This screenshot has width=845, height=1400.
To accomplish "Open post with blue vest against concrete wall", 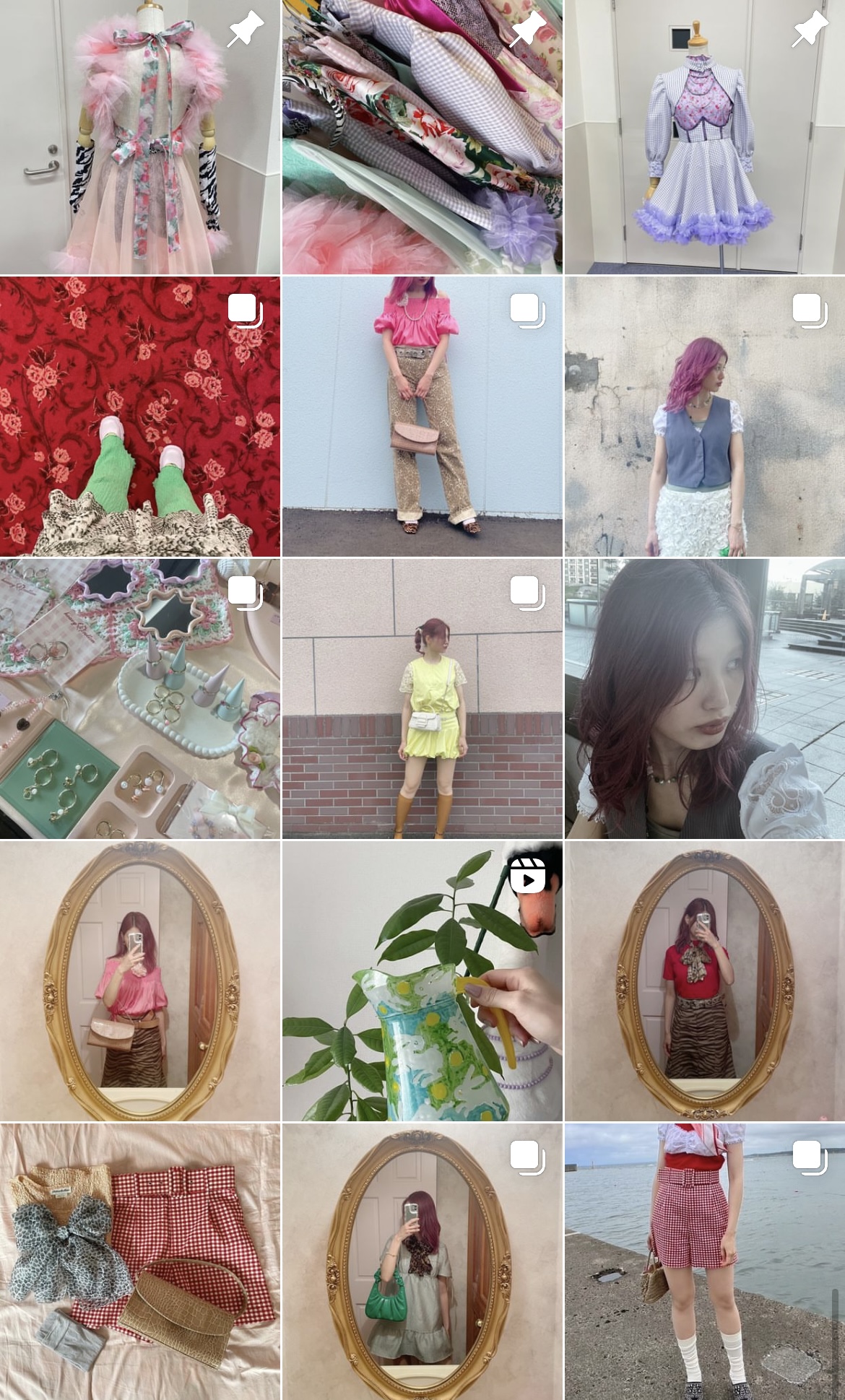I will [705, 416].
